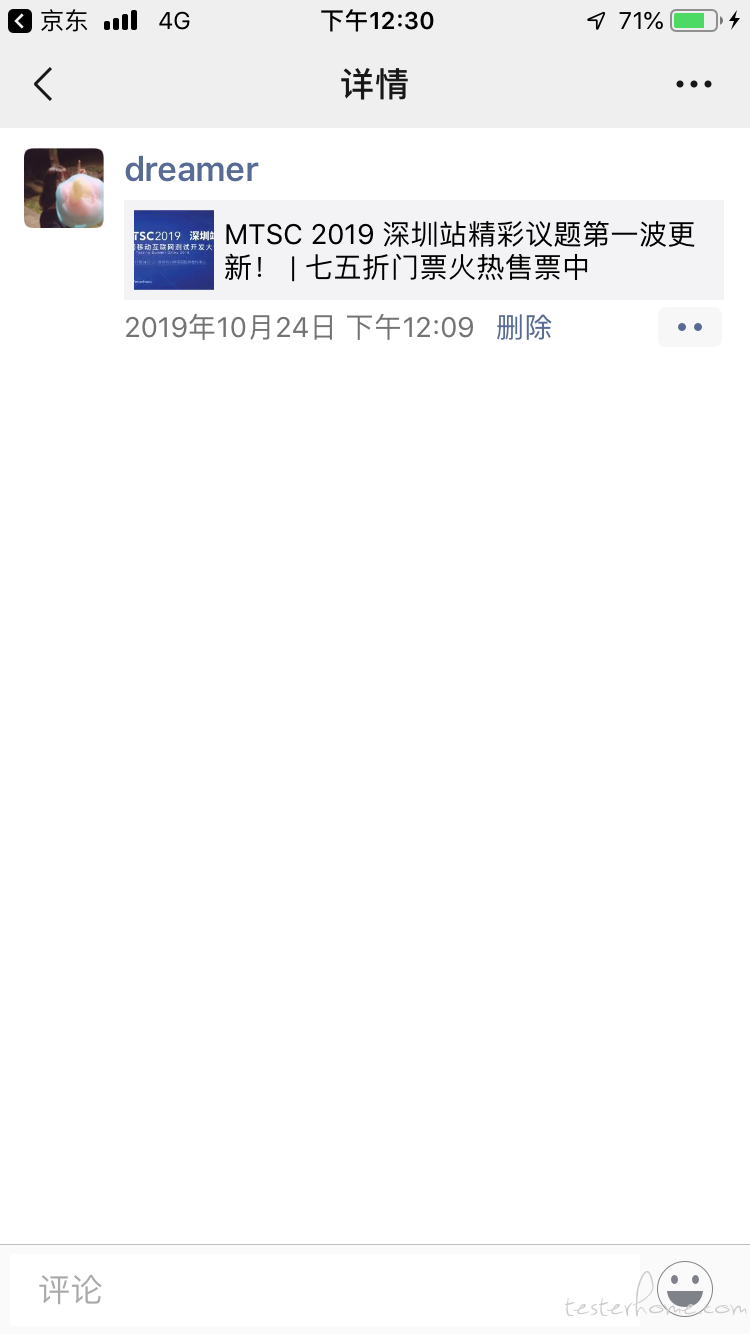Open like/comment popup with two-dot button
The height and width of the screenshot is (1334, 750).
coord(690,327)
